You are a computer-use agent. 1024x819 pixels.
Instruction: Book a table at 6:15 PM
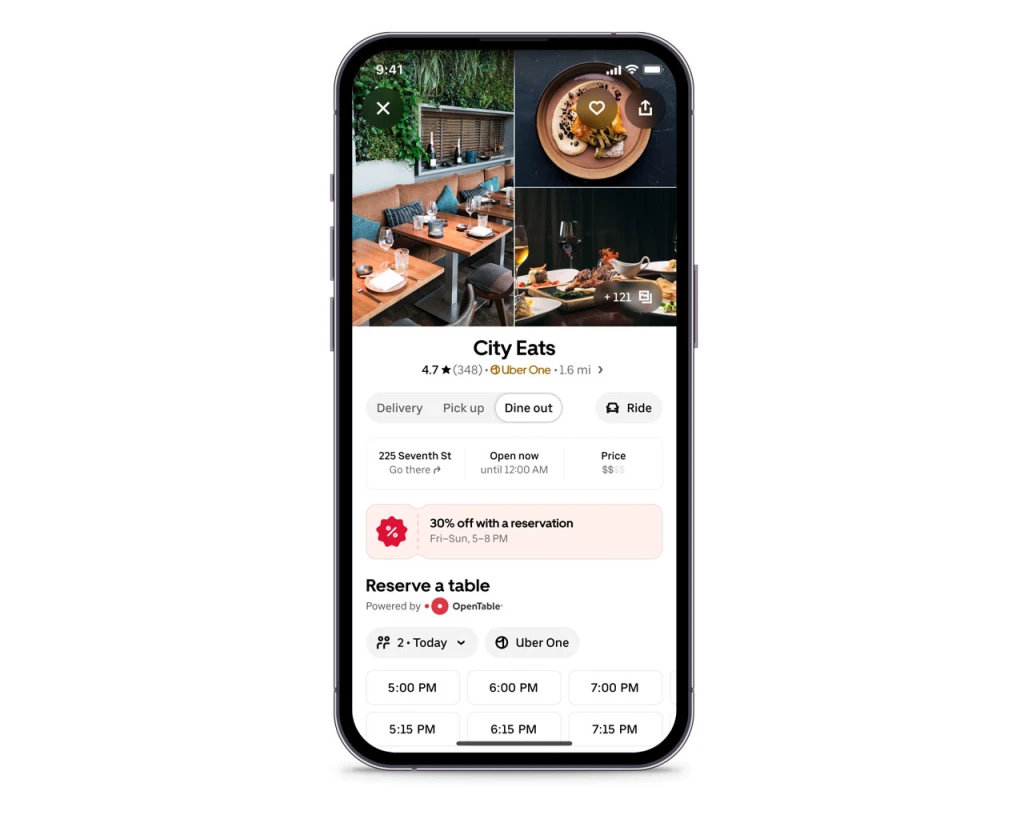coord(514,729)
